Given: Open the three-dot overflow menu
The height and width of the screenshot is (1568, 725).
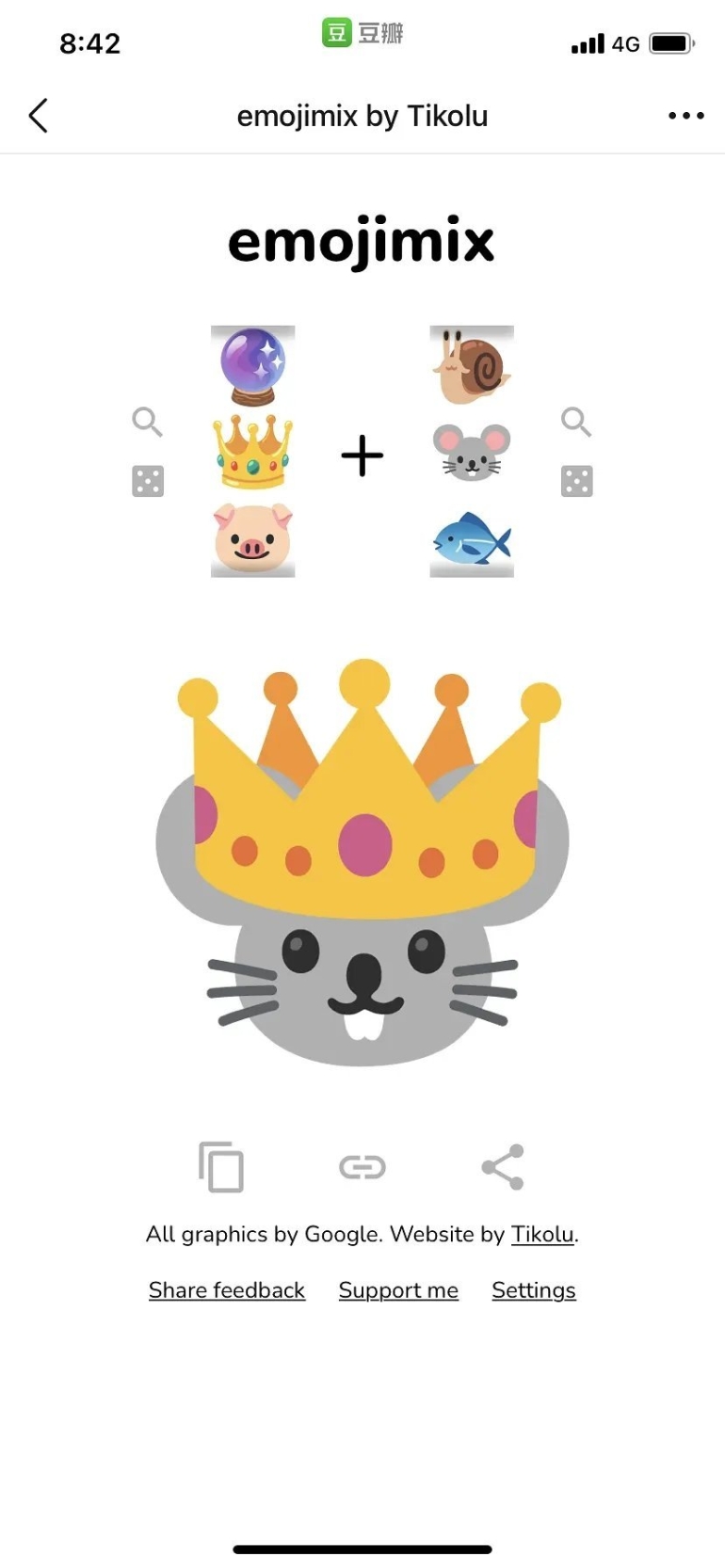Looking at the screenshot, I should [685, 116].
